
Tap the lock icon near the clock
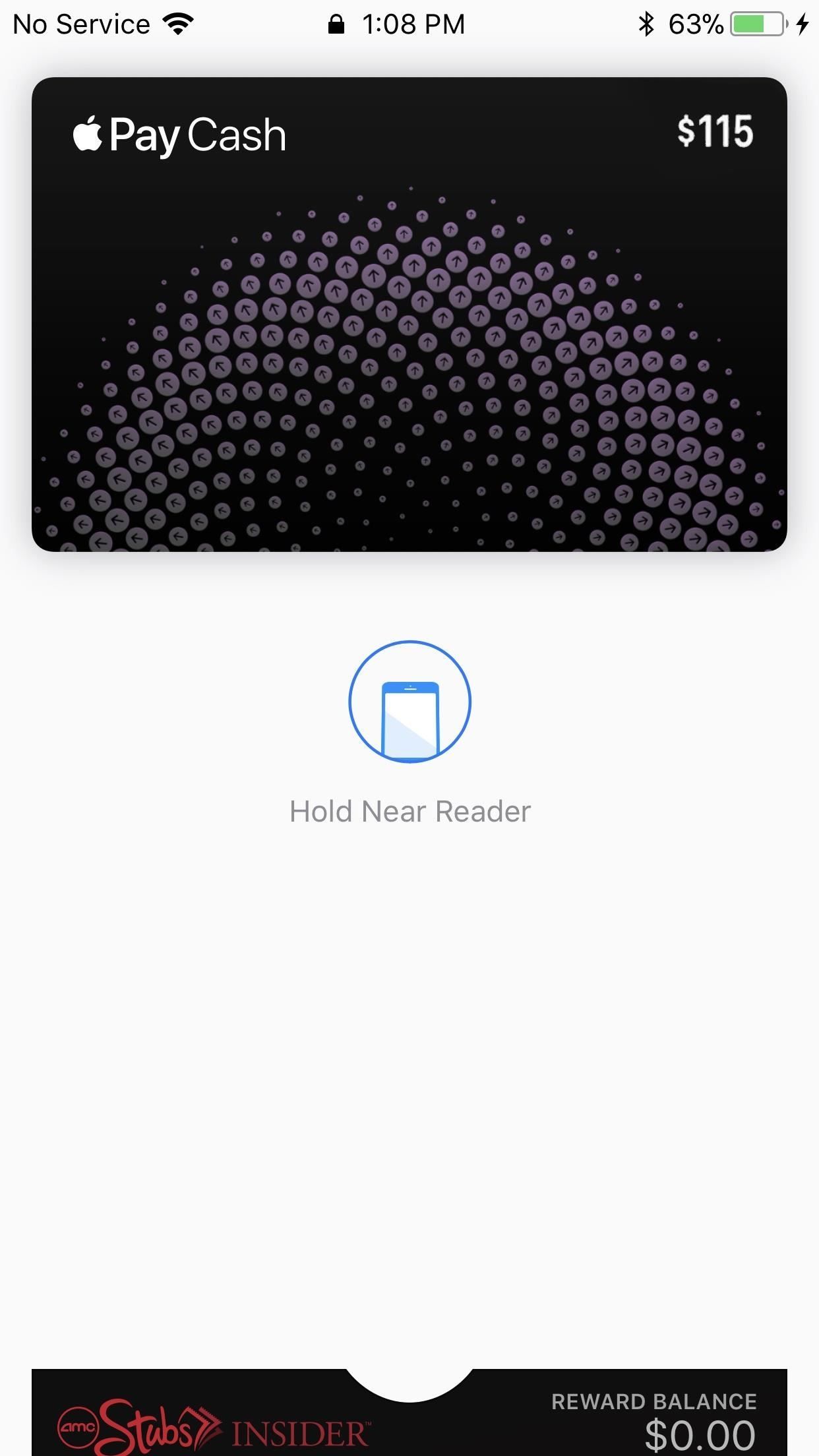(336, 22)
